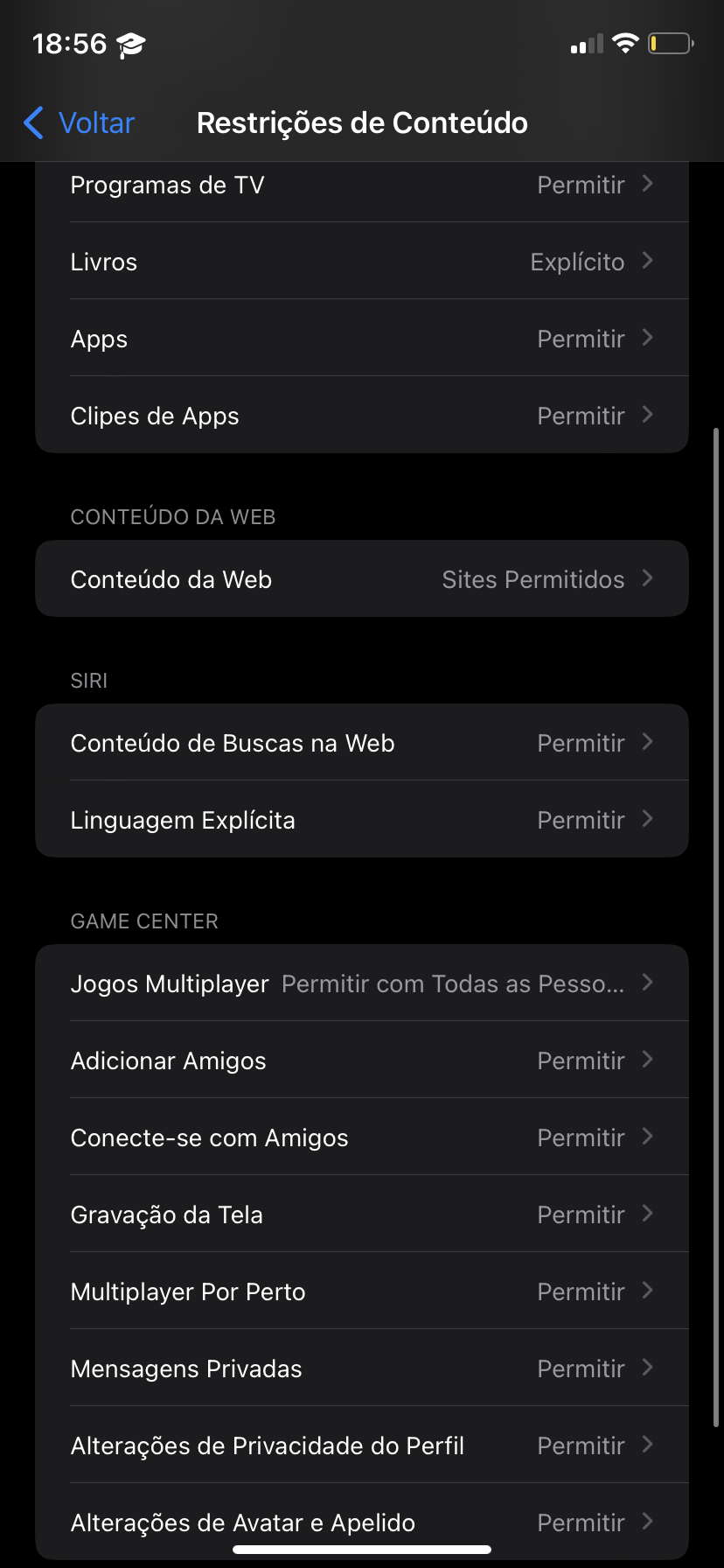Open Alterações de Avatar e Apelido
Viewport: 724px width, 1568px height.
click(362, 1521)
